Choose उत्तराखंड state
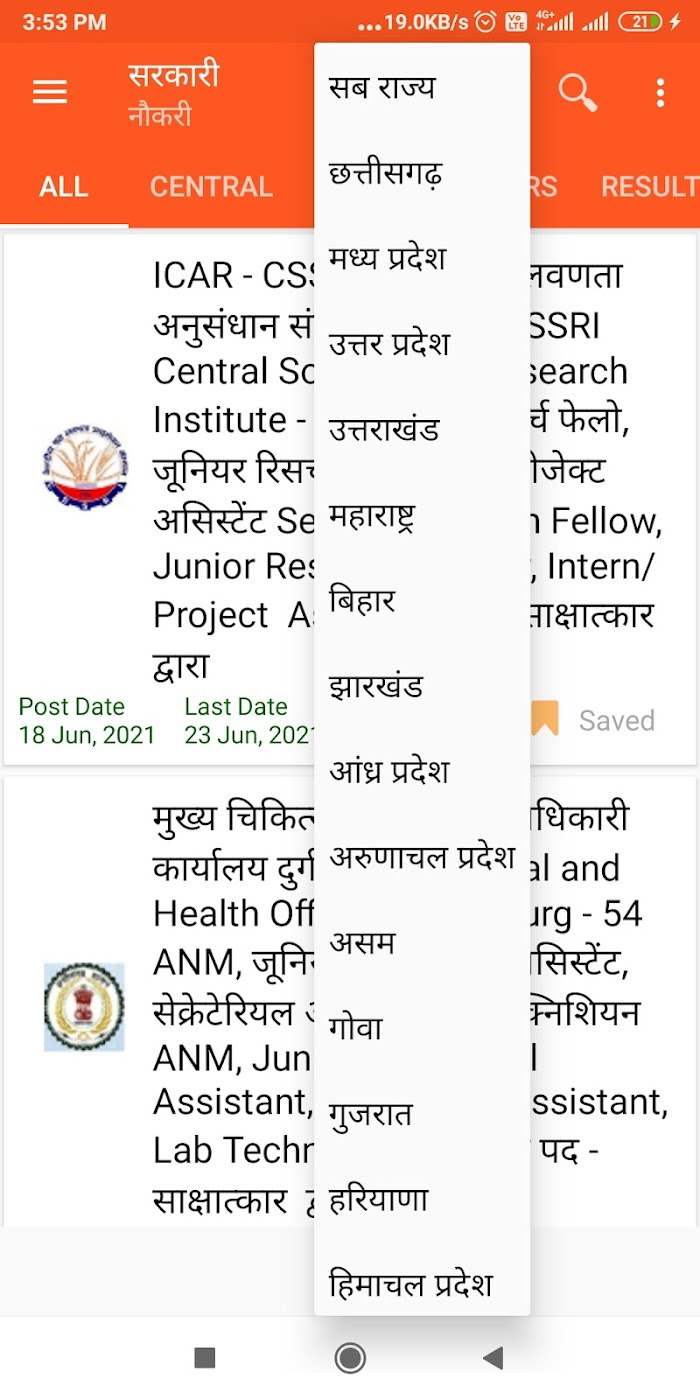Viewport: 700px width, 1400px height. [422, 430]
